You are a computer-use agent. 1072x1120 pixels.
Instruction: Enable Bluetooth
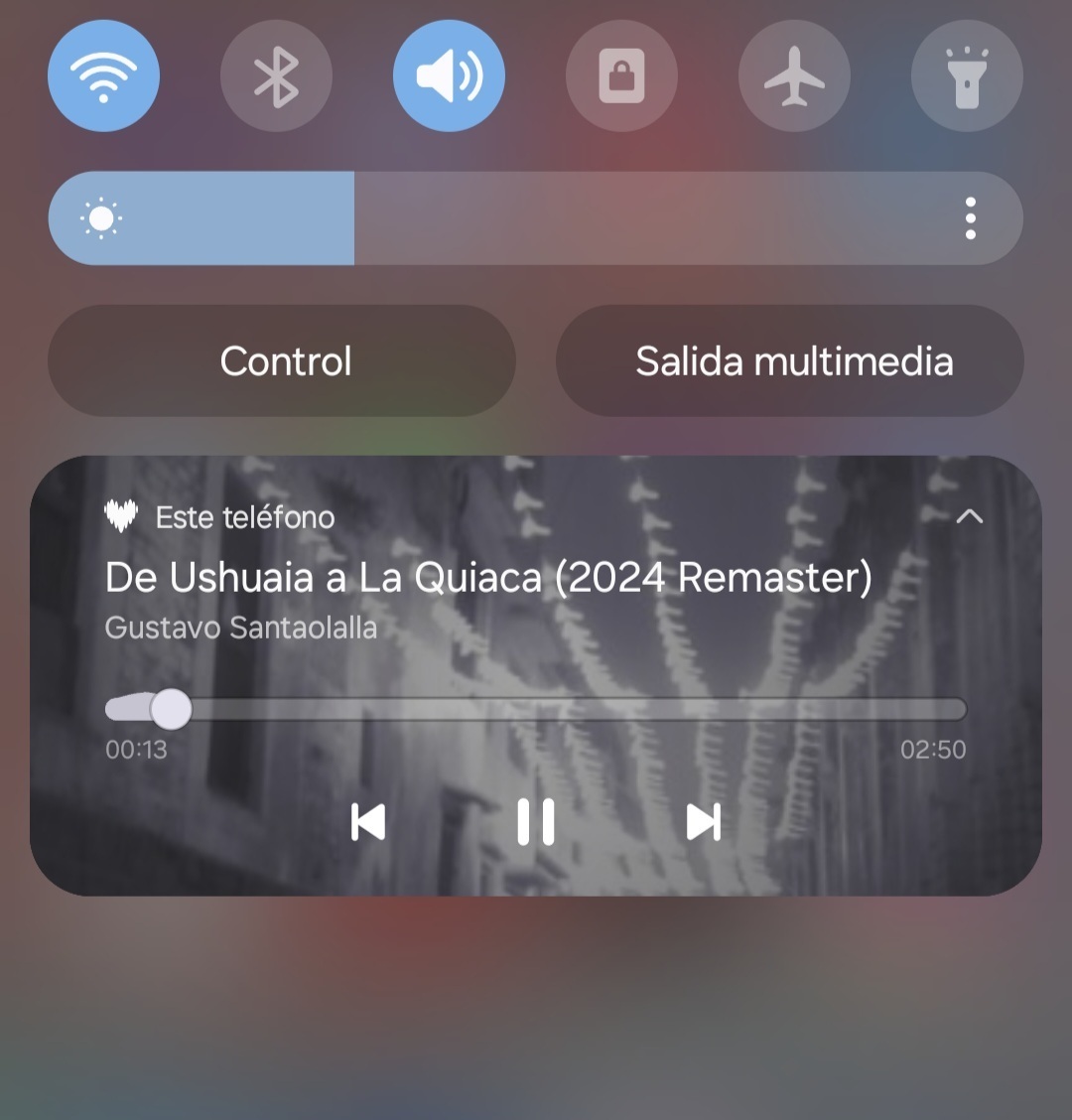click(x=277, y=76)
